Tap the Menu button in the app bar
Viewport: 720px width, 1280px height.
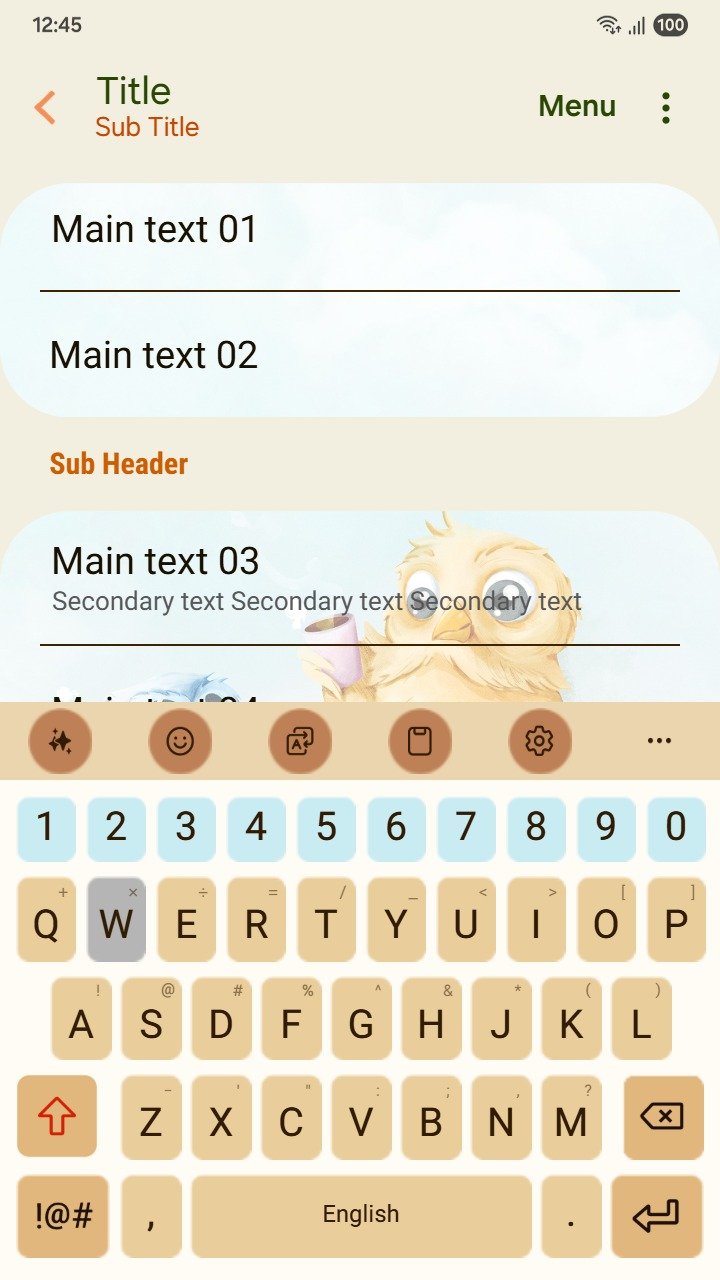tap(577, 106)
